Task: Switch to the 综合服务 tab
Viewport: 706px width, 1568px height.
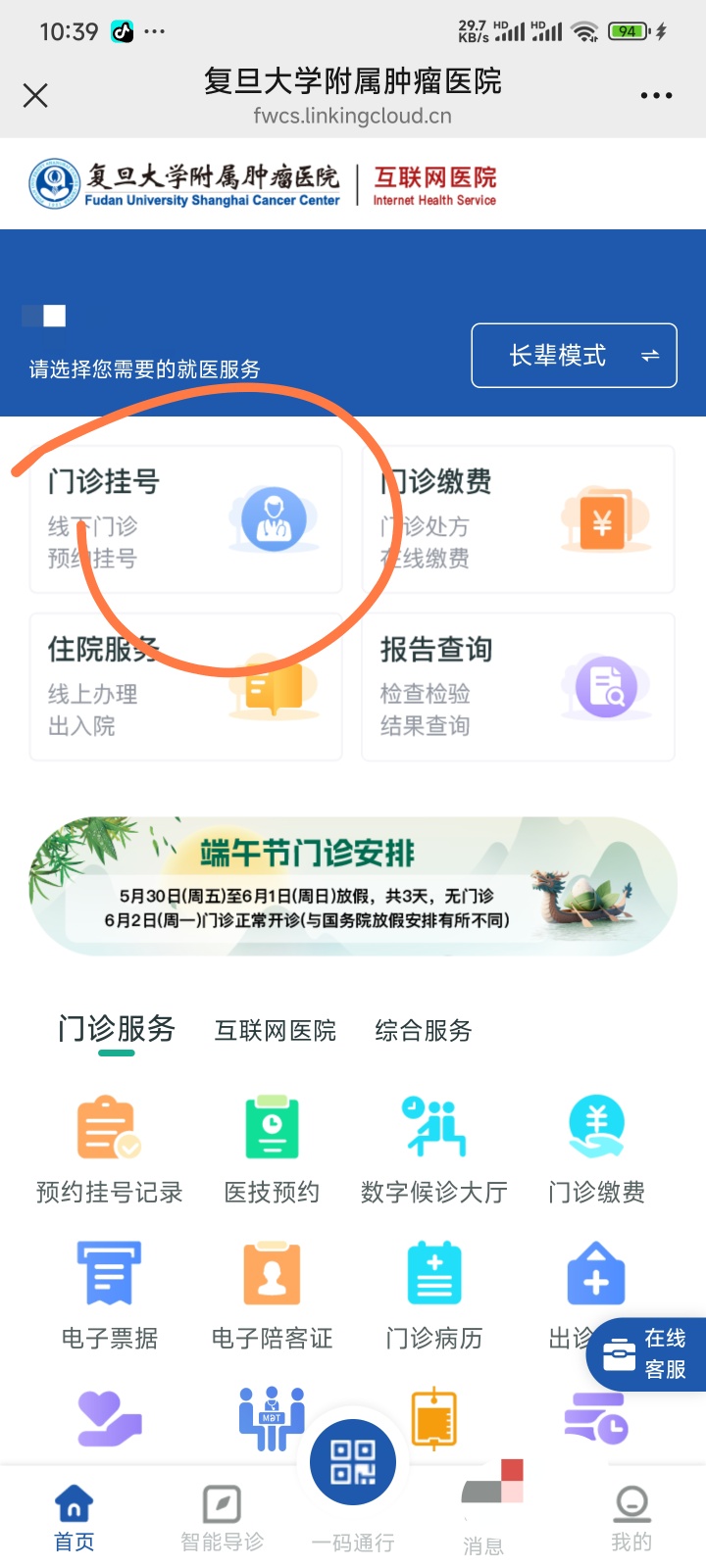Action: [x=424, y=1030]
